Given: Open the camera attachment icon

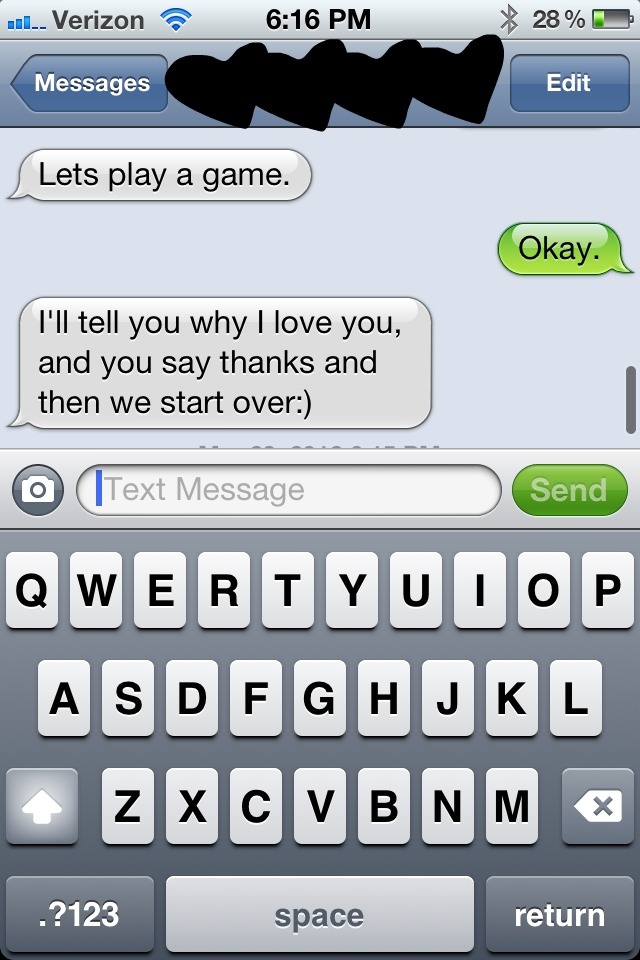Looking at the screenshot, I should coord(38,490).
